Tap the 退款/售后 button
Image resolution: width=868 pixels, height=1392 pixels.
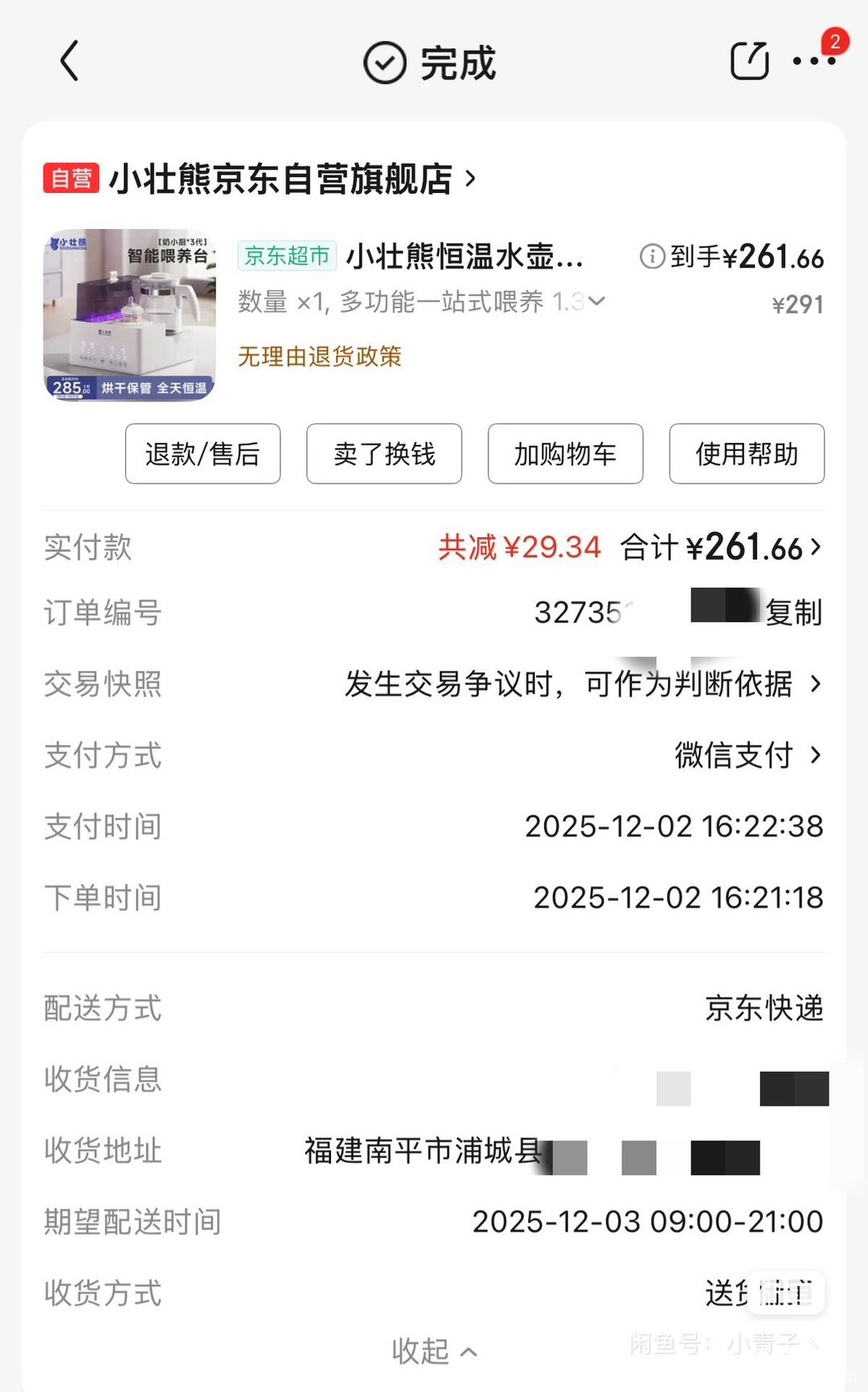click(x=203, y=454)
